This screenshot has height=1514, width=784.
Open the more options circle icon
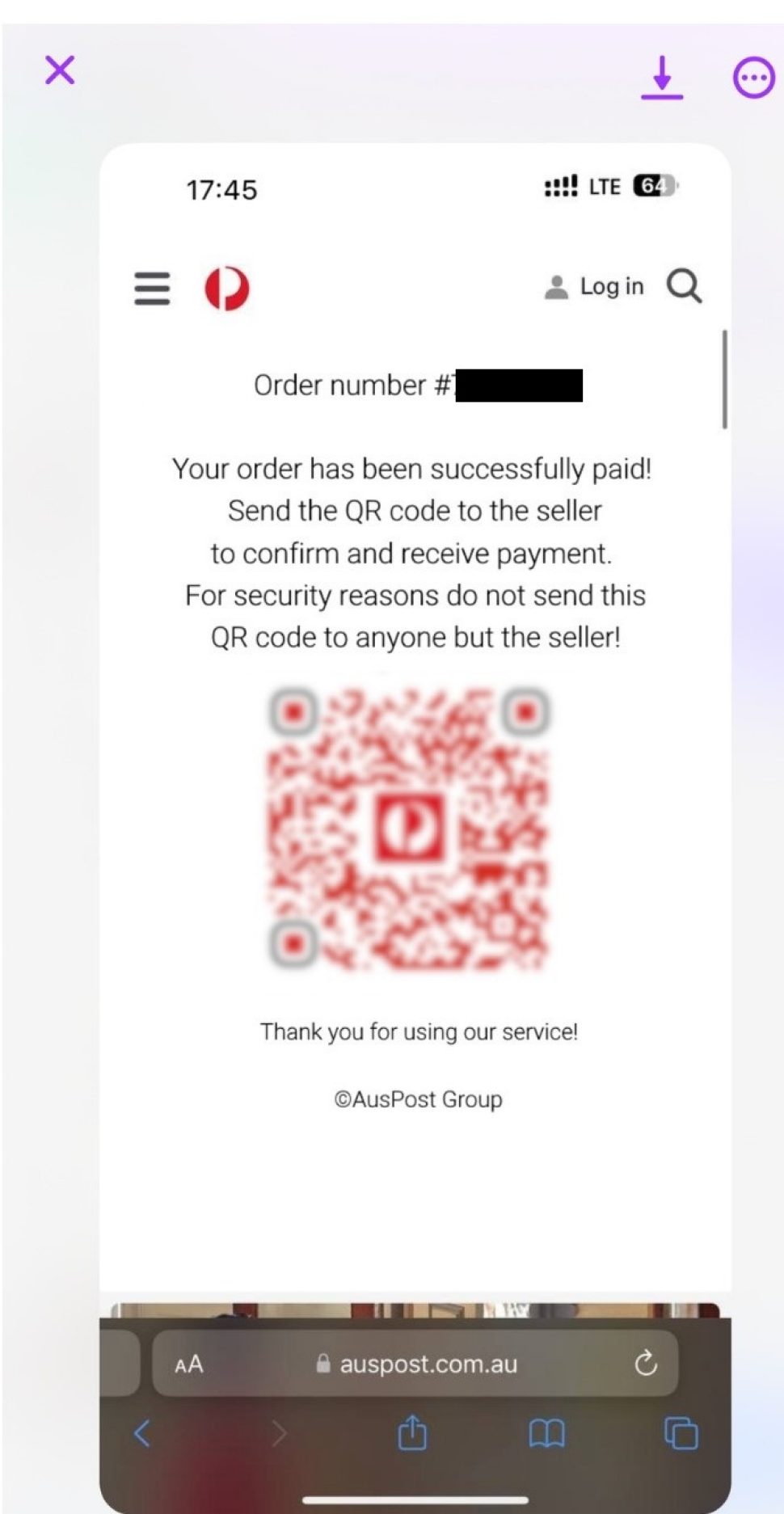753,77
